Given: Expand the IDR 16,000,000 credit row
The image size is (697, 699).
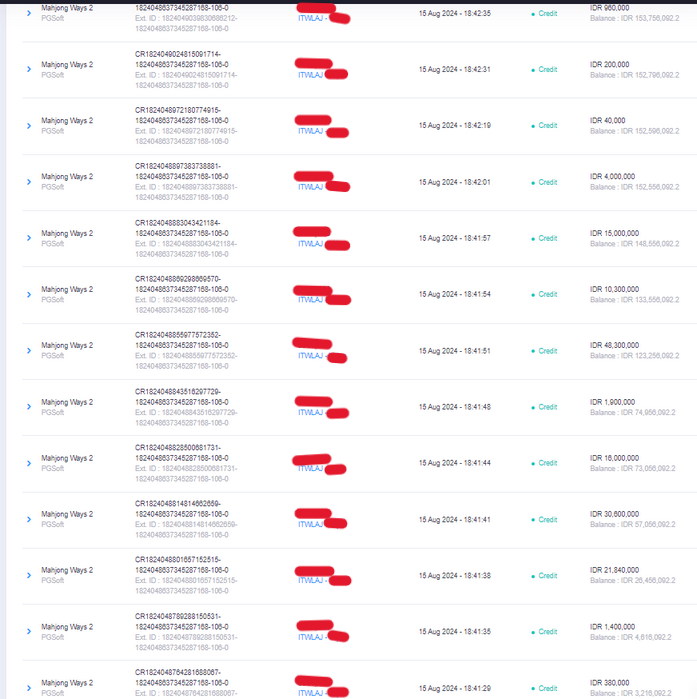Looking at the screenshot, I should [28, 464].
